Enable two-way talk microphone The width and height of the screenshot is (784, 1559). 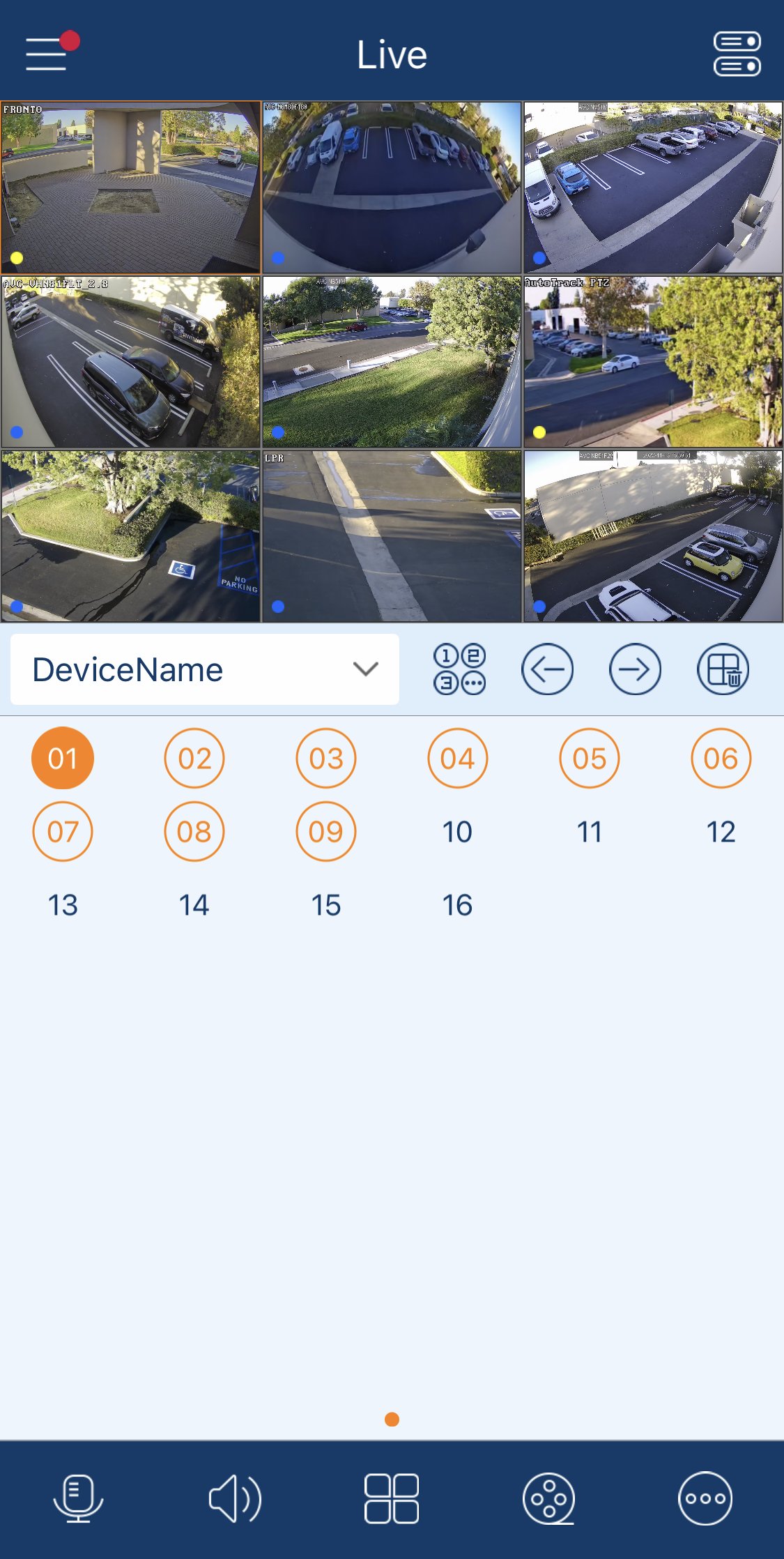78,1498
